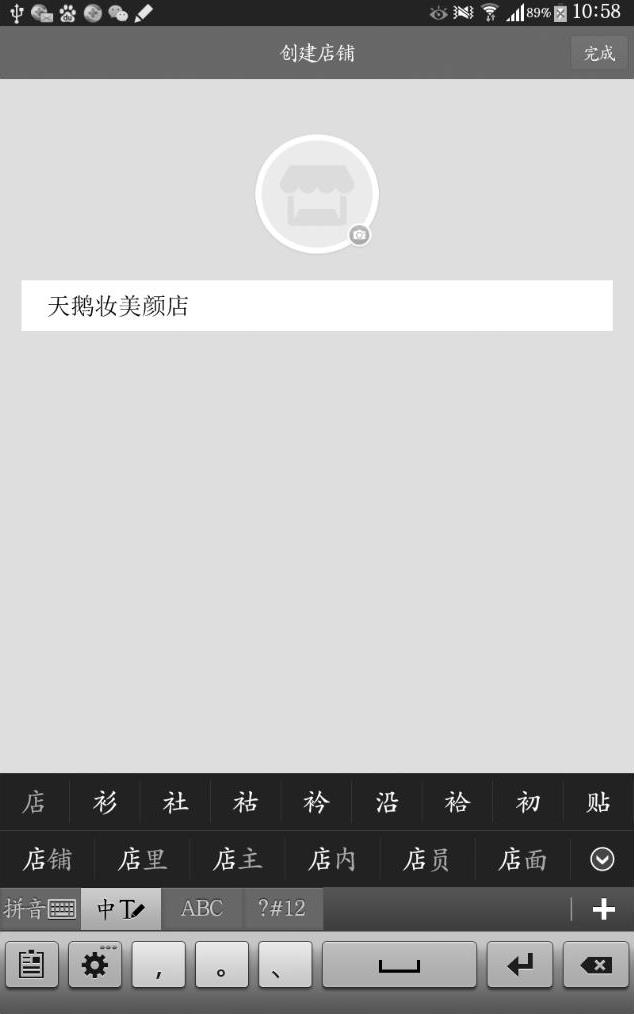Screen dimensions: 634x1014
Task: Hit the enter key
Action: 519,965
